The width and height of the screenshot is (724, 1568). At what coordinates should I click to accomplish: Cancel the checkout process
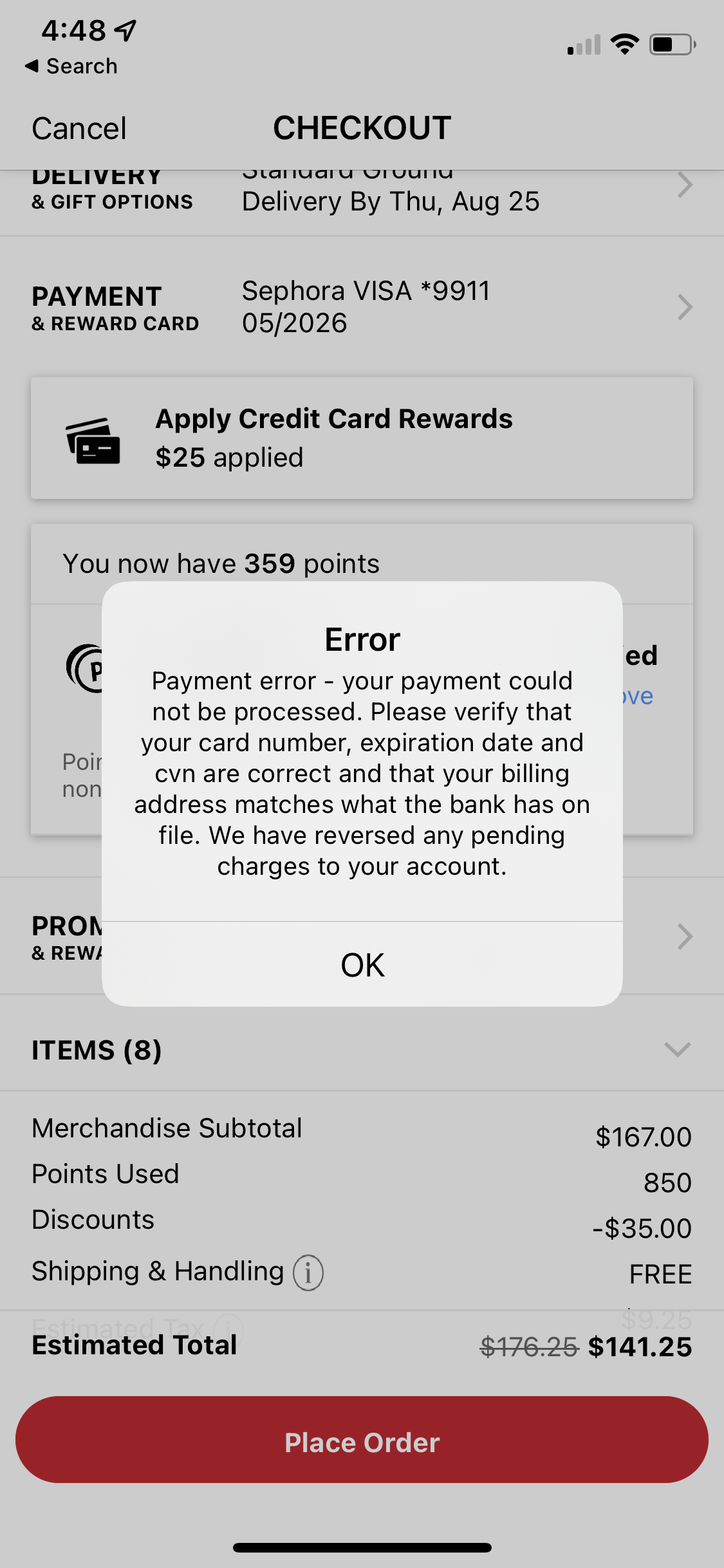point(79,128)
